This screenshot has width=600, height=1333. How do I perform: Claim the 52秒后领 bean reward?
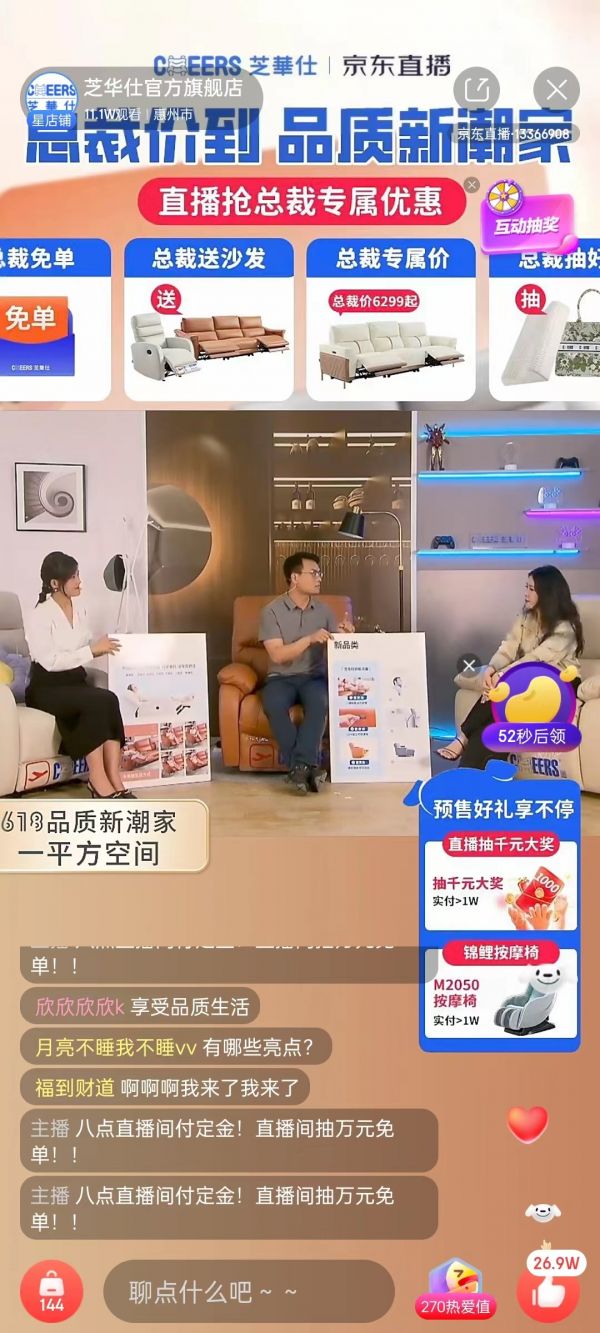point(534,707)
